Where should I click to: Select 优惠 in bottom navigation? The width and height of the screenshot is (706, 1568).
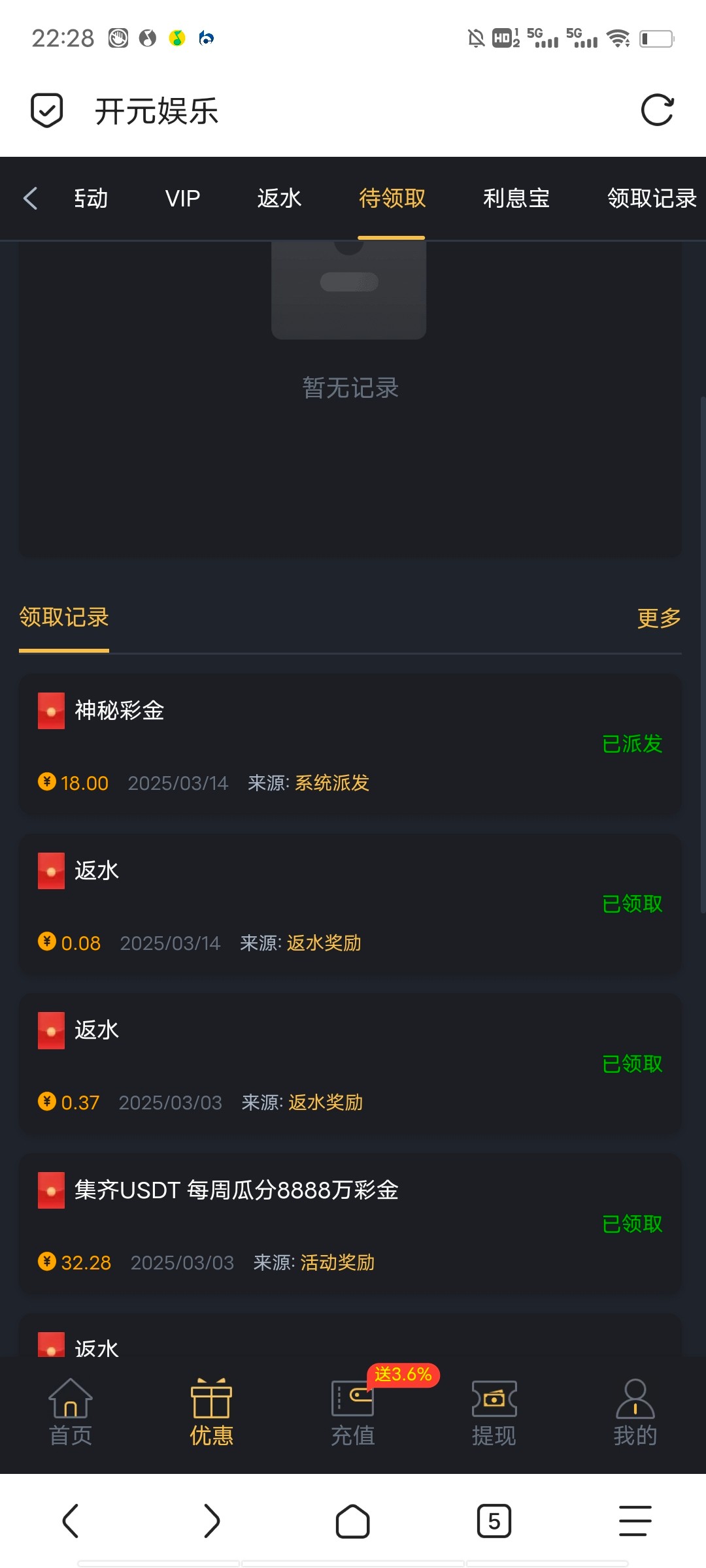211,1413
